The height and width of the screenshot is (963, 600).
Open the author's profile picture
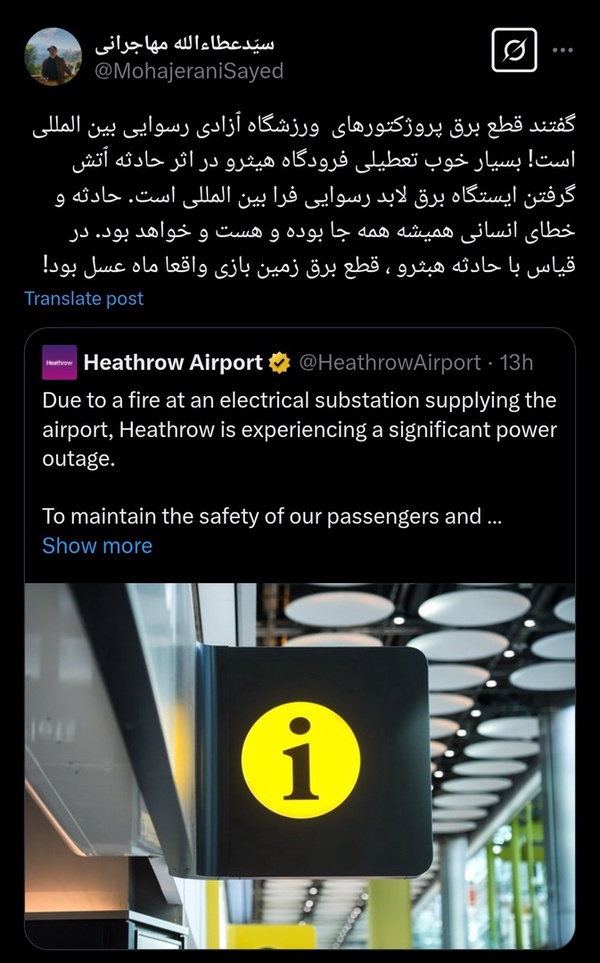53,57
